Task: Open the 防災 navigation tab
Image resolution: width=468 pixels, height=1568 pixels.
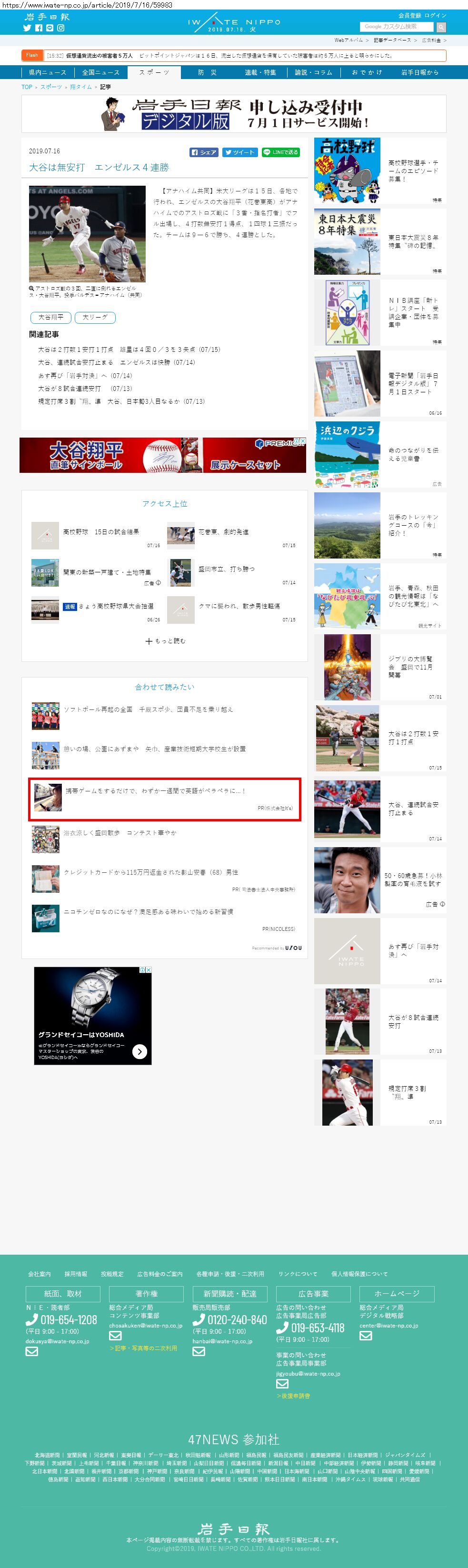Action: [208, 72]
